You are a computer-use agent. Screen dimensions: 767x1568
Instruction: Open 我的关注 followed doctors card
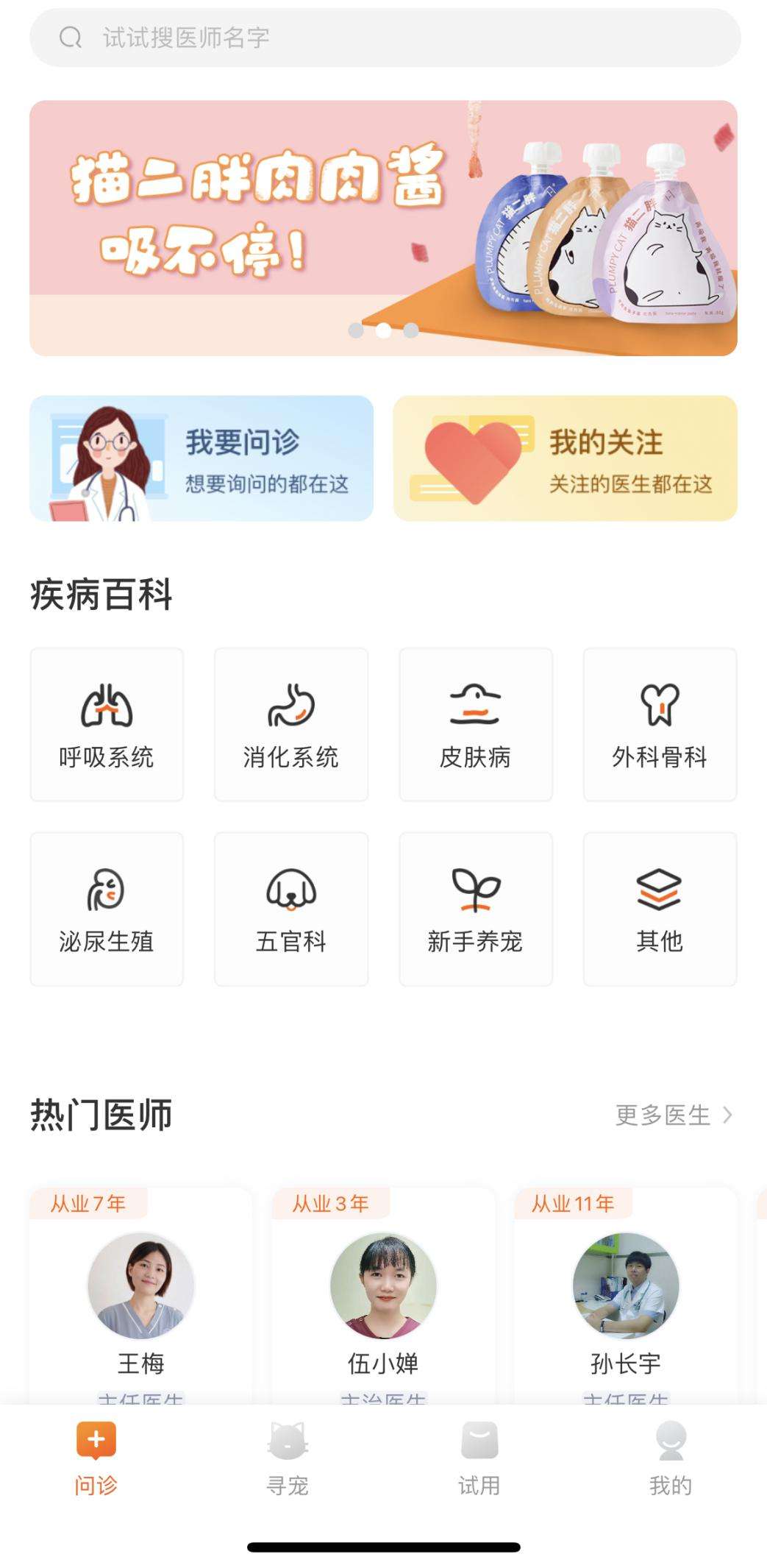(565, 458)
